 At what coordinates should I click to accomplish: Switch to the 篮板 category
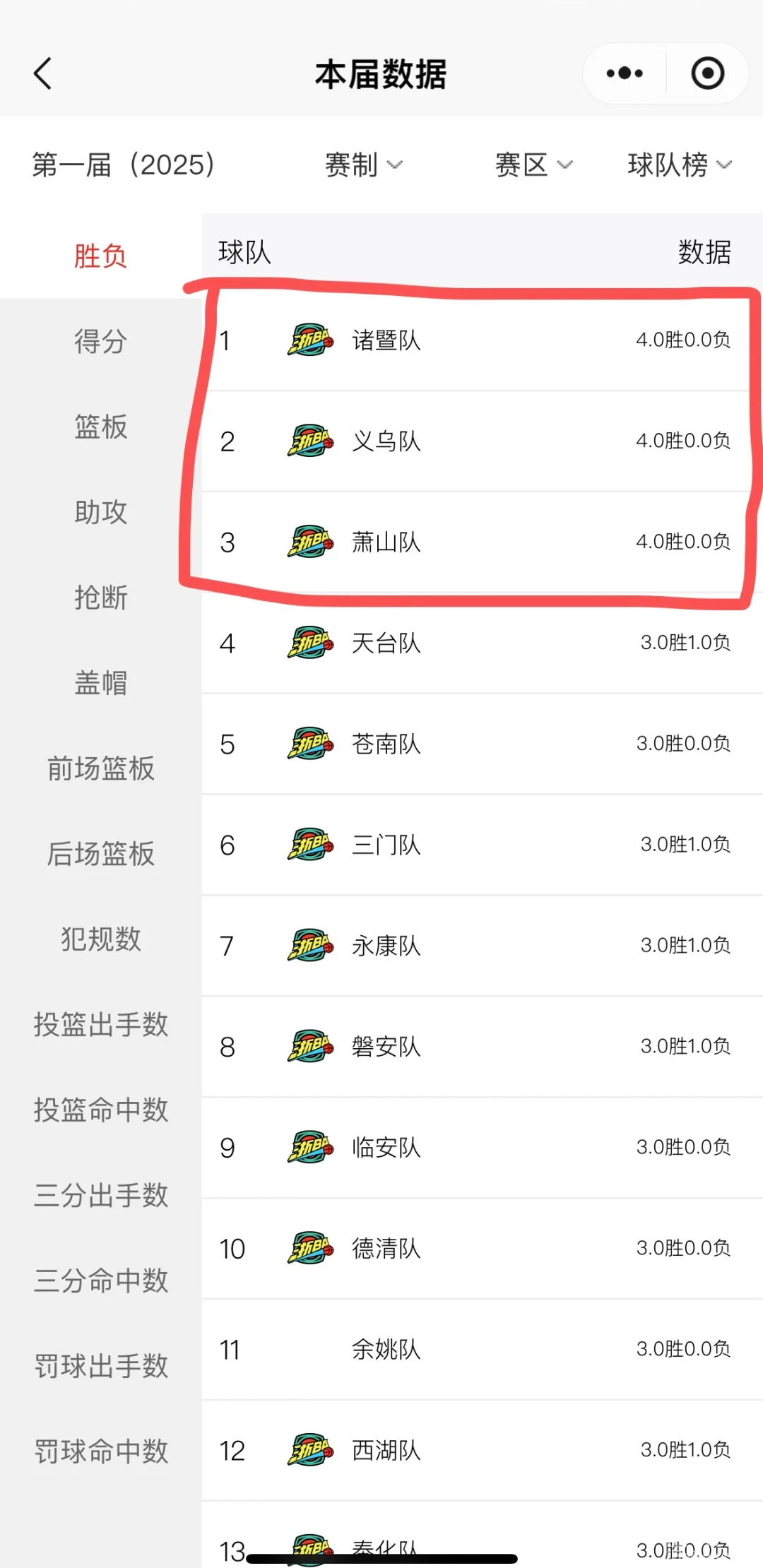tap(100, 427)
